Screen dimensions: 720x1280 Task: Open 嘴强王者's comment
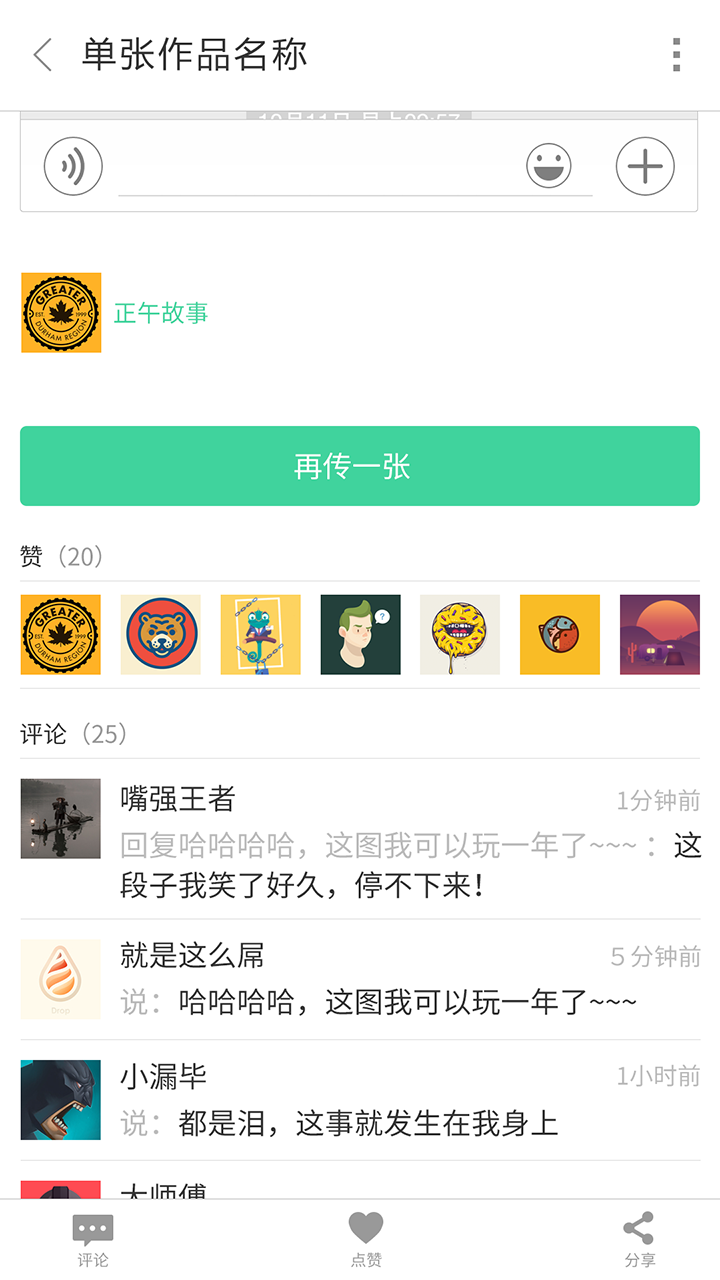[410, 842]
